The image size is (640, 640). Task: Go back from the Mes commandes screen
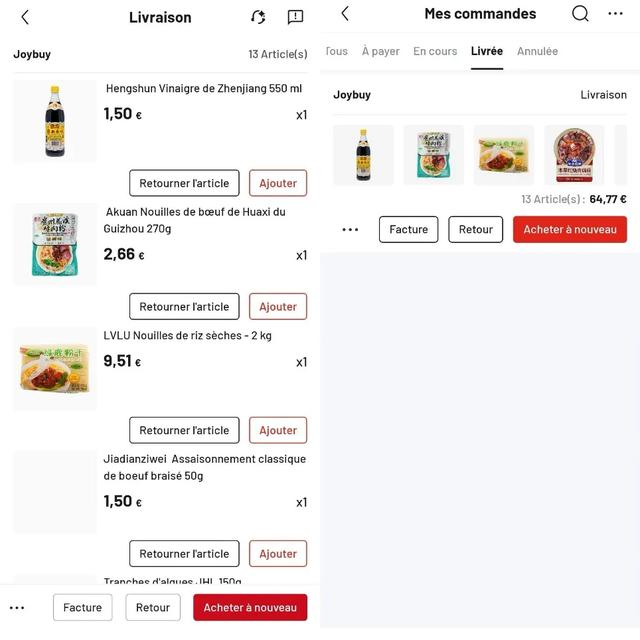tap(345, 14)
